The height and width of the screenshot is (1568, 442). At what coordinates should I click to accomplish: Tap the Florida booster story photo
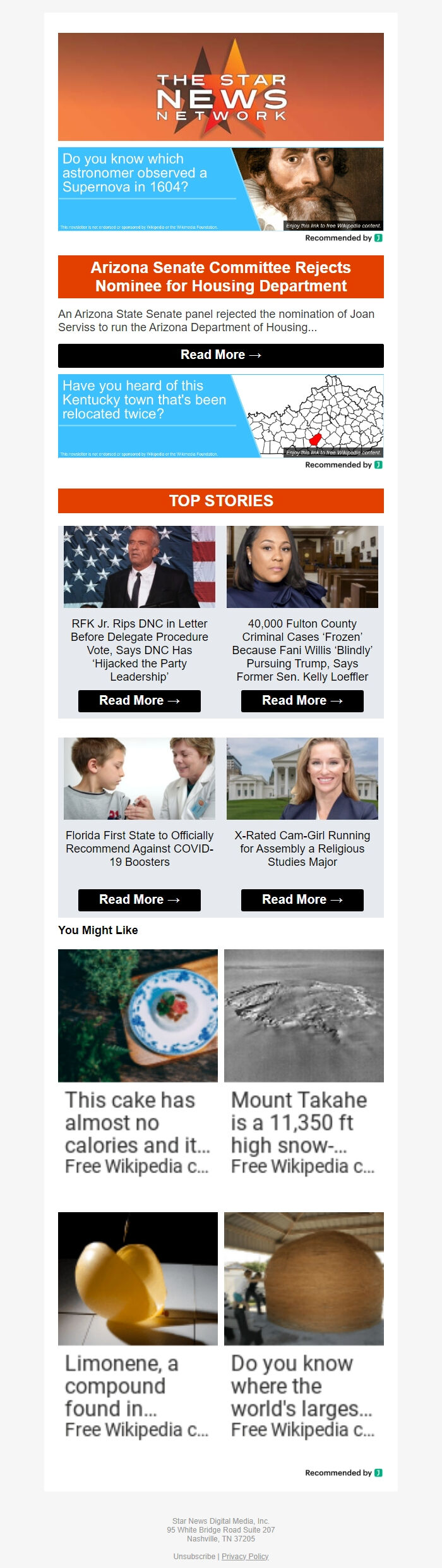pos(139,779)
